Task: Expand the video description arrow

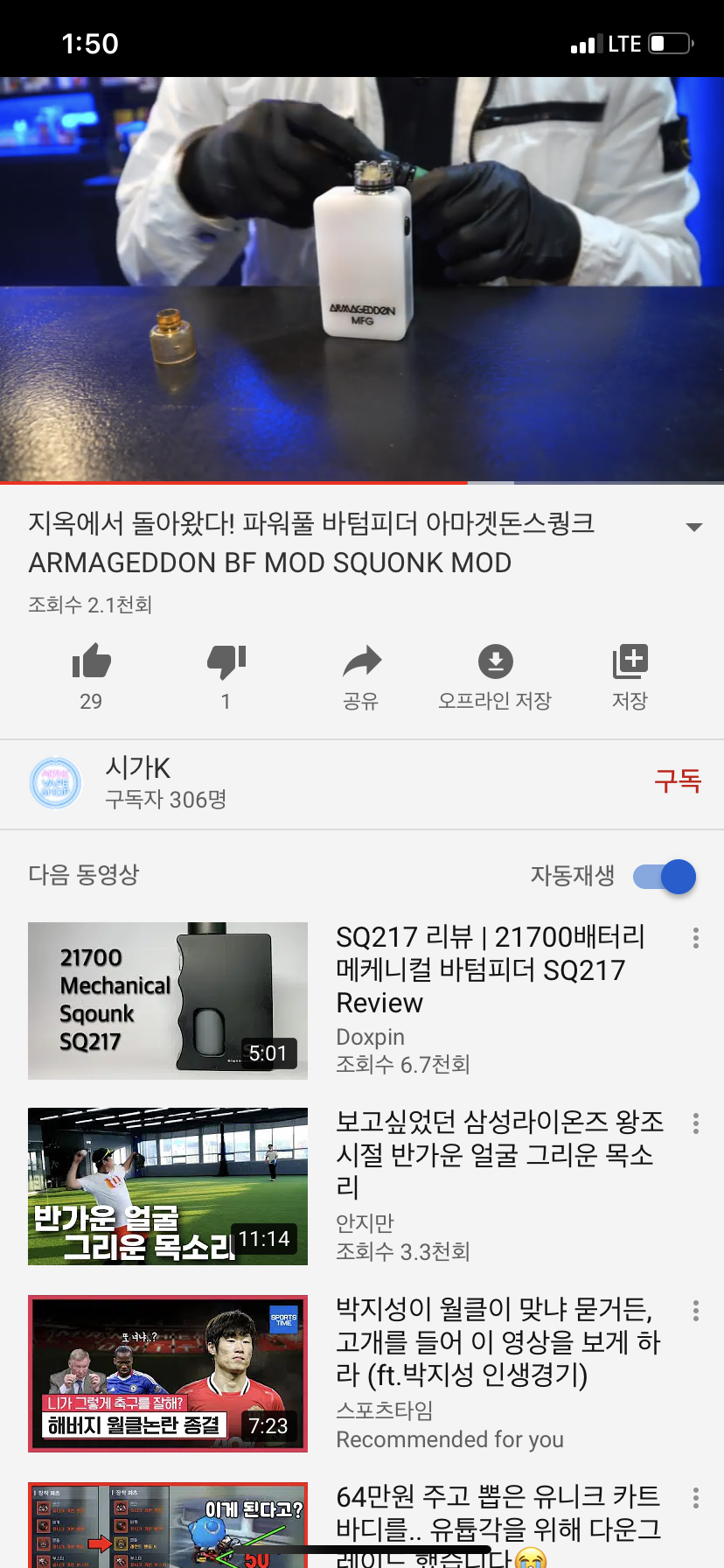Action: (694, 528)
